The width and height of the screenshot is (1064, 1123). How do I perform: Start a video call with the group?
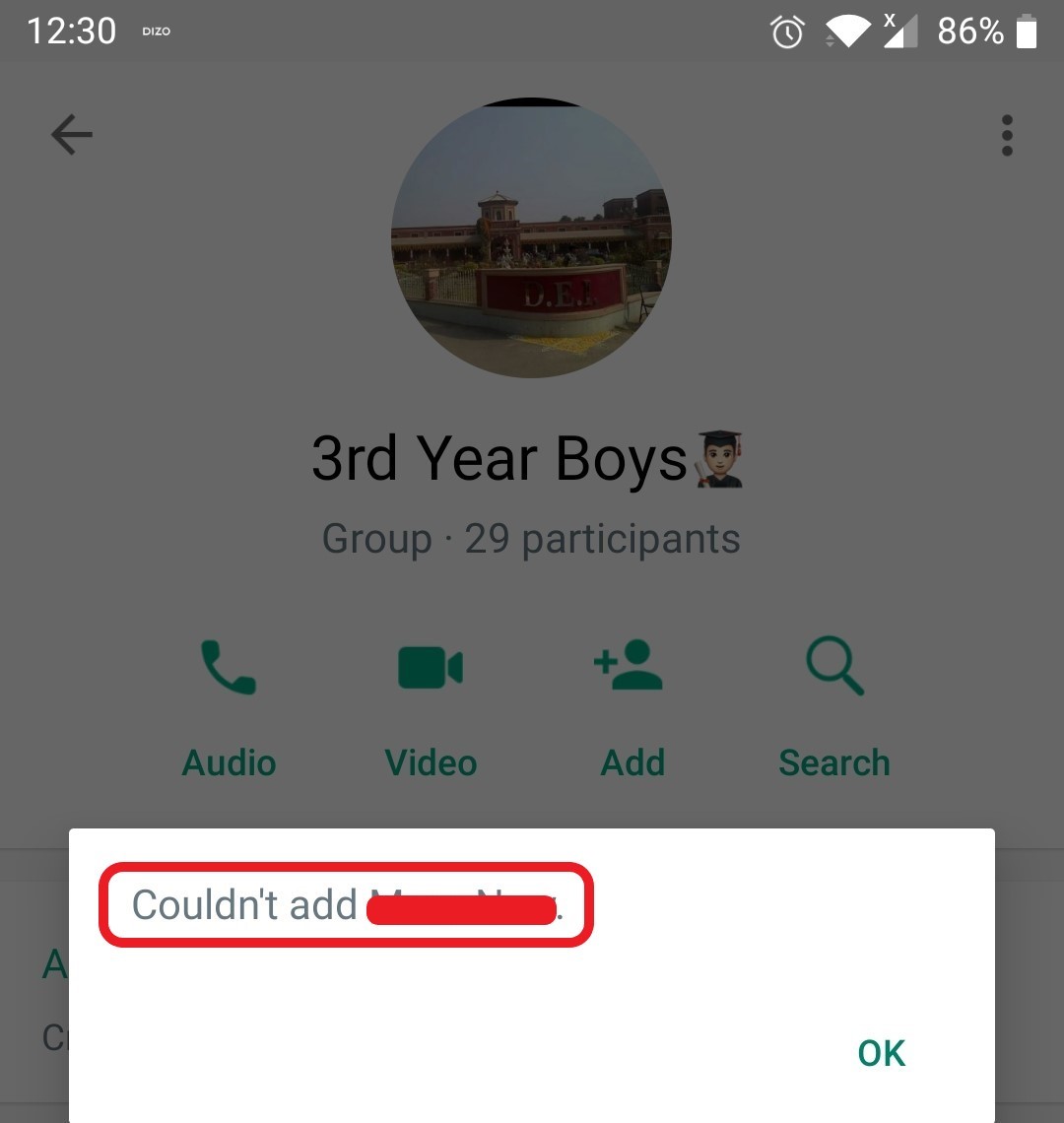pyautogui.click(x=431, y=665)
